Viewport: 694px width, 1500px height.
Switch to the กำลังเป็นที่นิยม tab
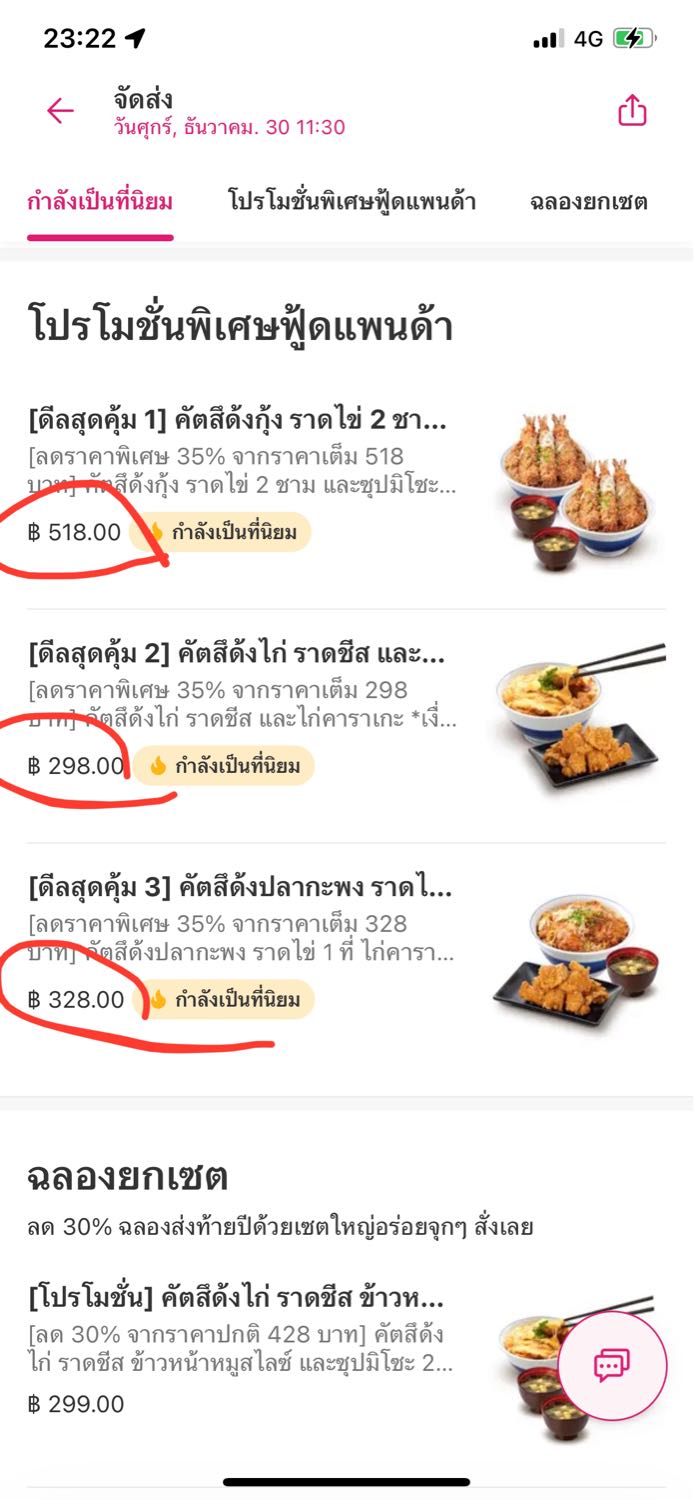[x=100, y=202]
